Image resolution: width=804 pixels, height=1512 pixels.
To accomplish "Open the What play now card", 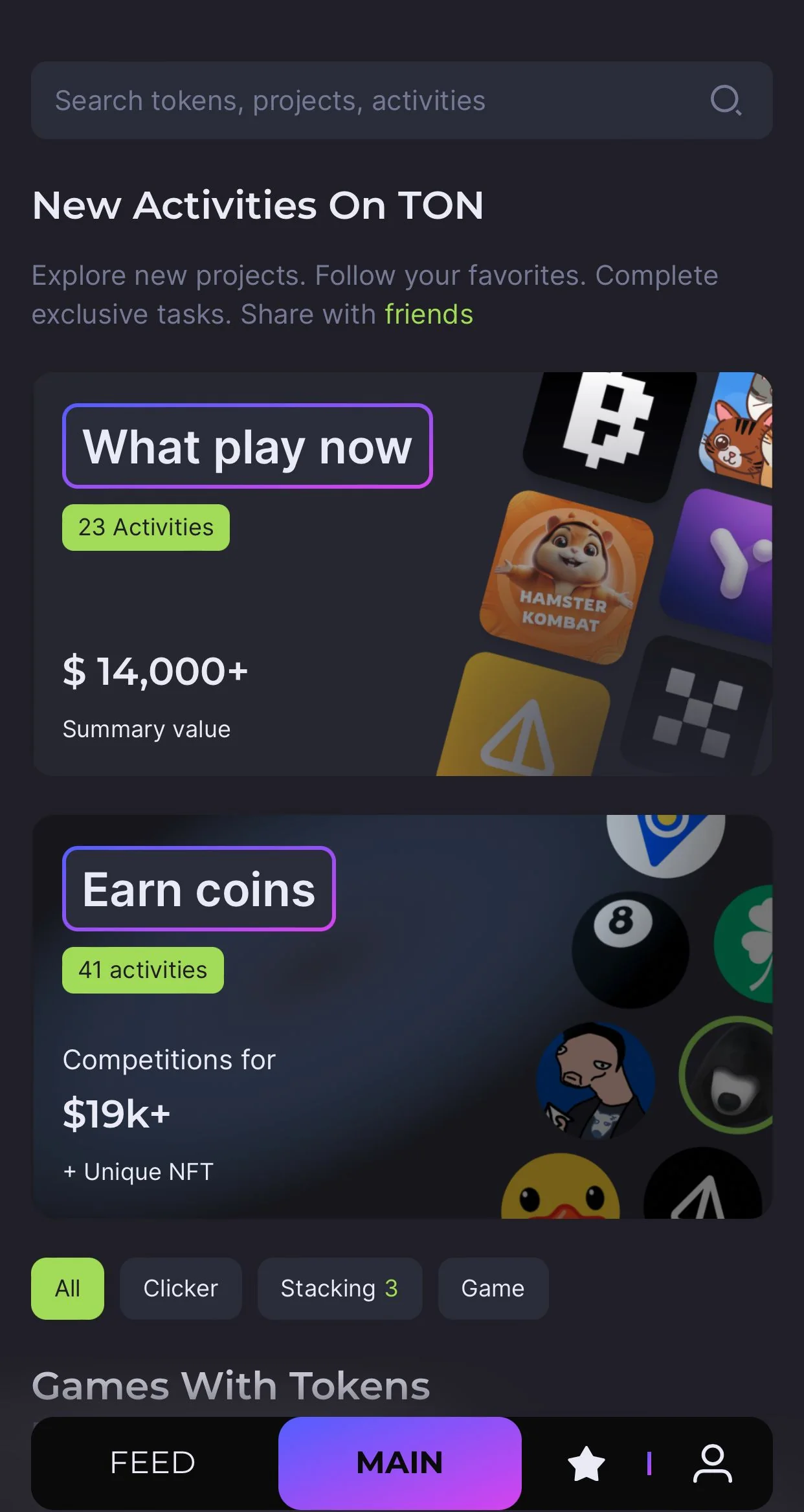I will (x=402, y=574).
